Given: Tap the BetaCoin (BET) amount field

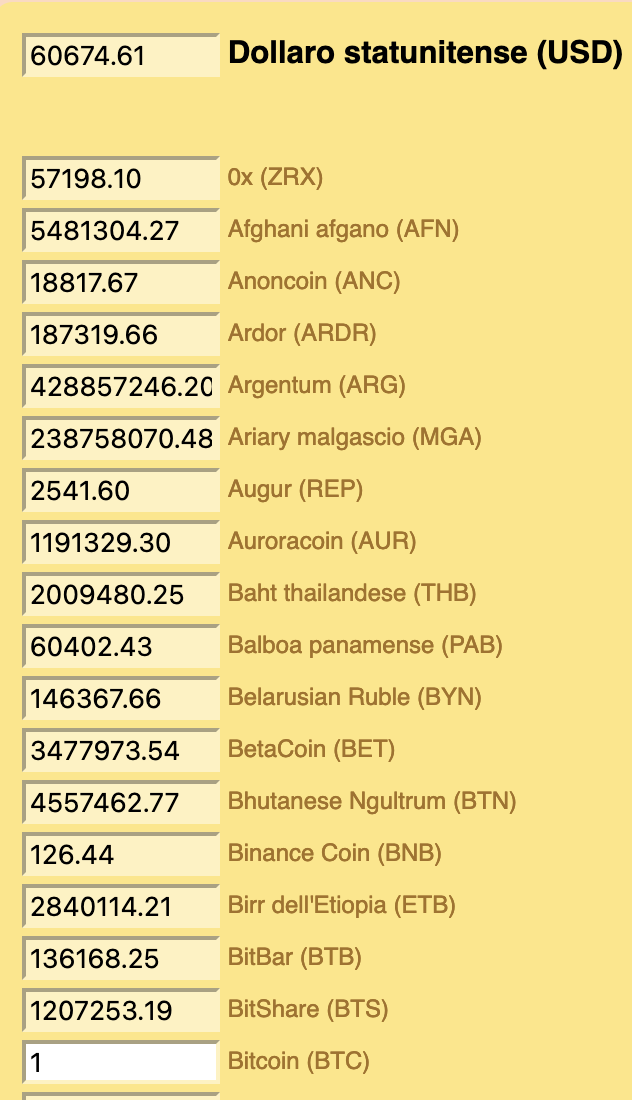Looking at the screenshot, I should click(121, 751).
